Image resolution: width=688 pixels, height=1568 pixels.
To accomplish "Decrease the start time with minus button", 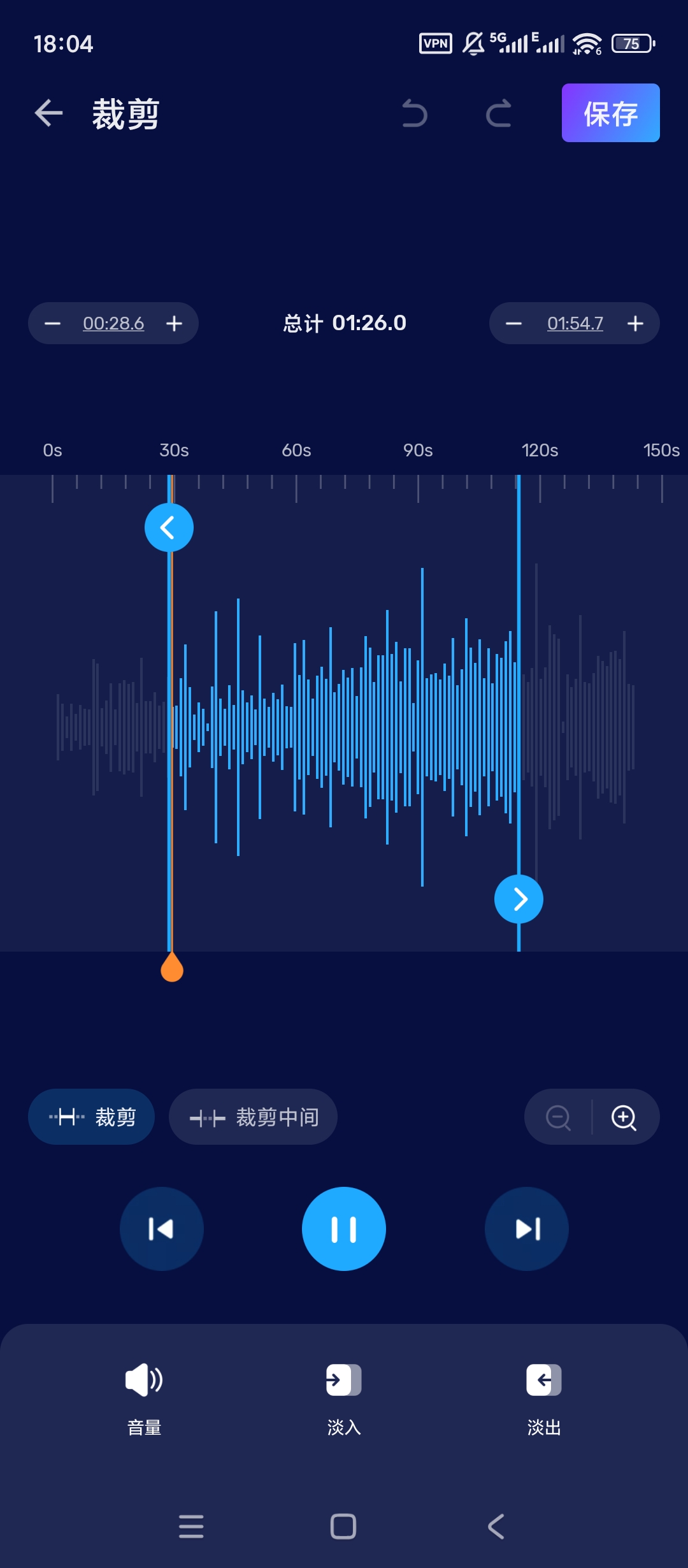I will [x=52, y=323].
